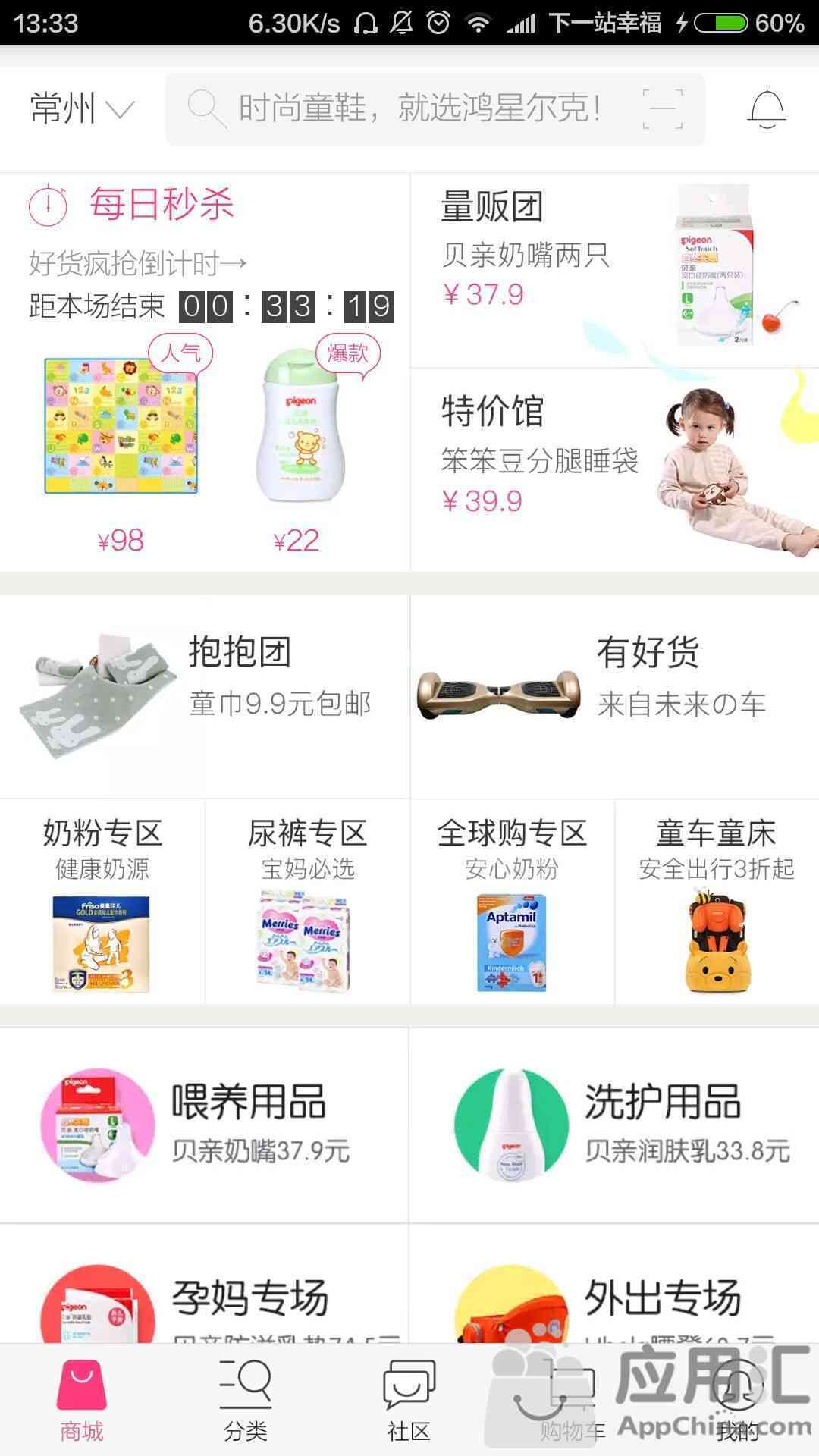Open the 全球购专区 section
Viewport: 819px width, 1456px height.
point(512,902)
